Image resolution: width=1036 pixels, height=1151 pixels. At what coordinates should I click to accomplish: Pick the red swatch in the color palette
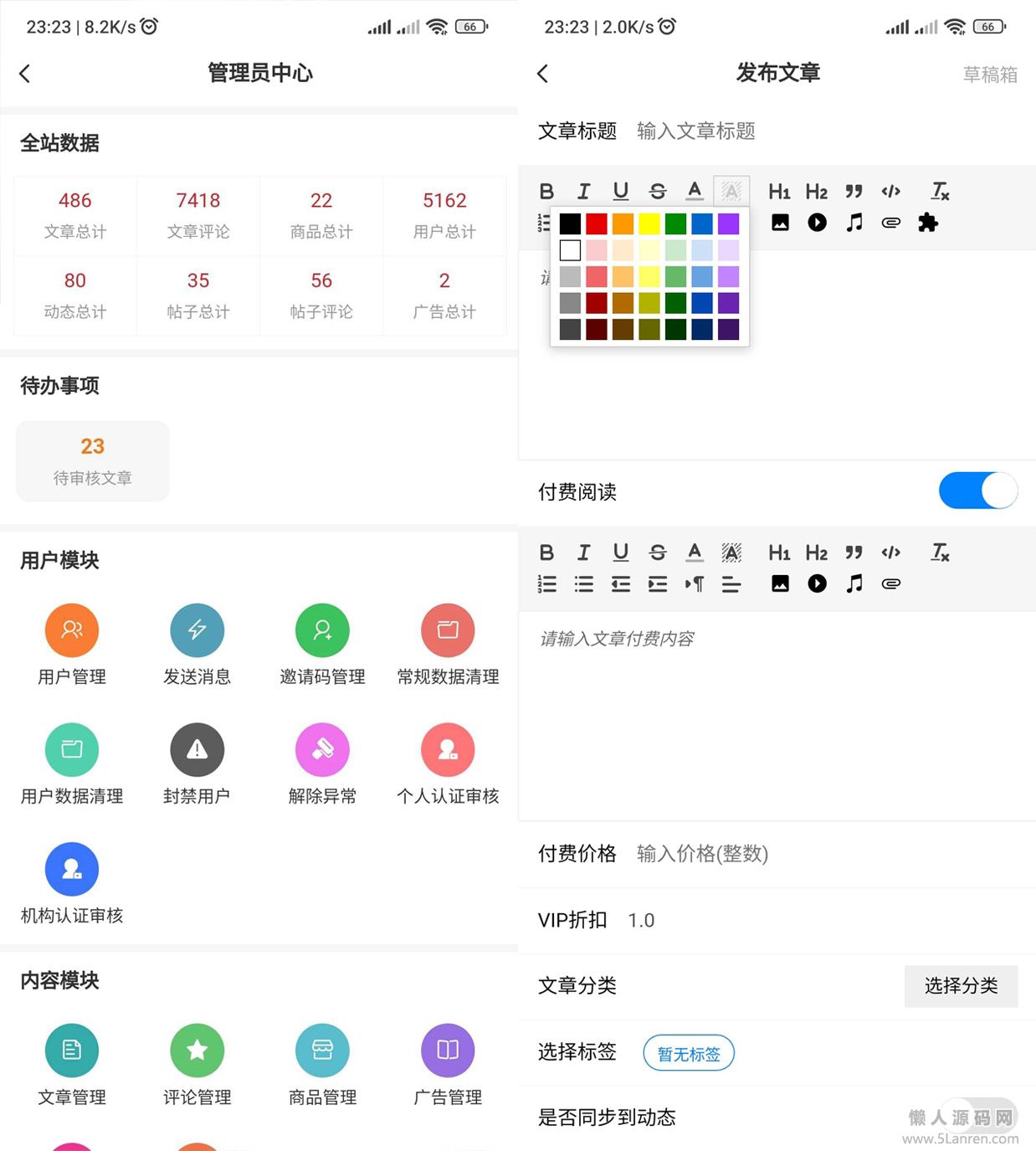pos(597,224)
